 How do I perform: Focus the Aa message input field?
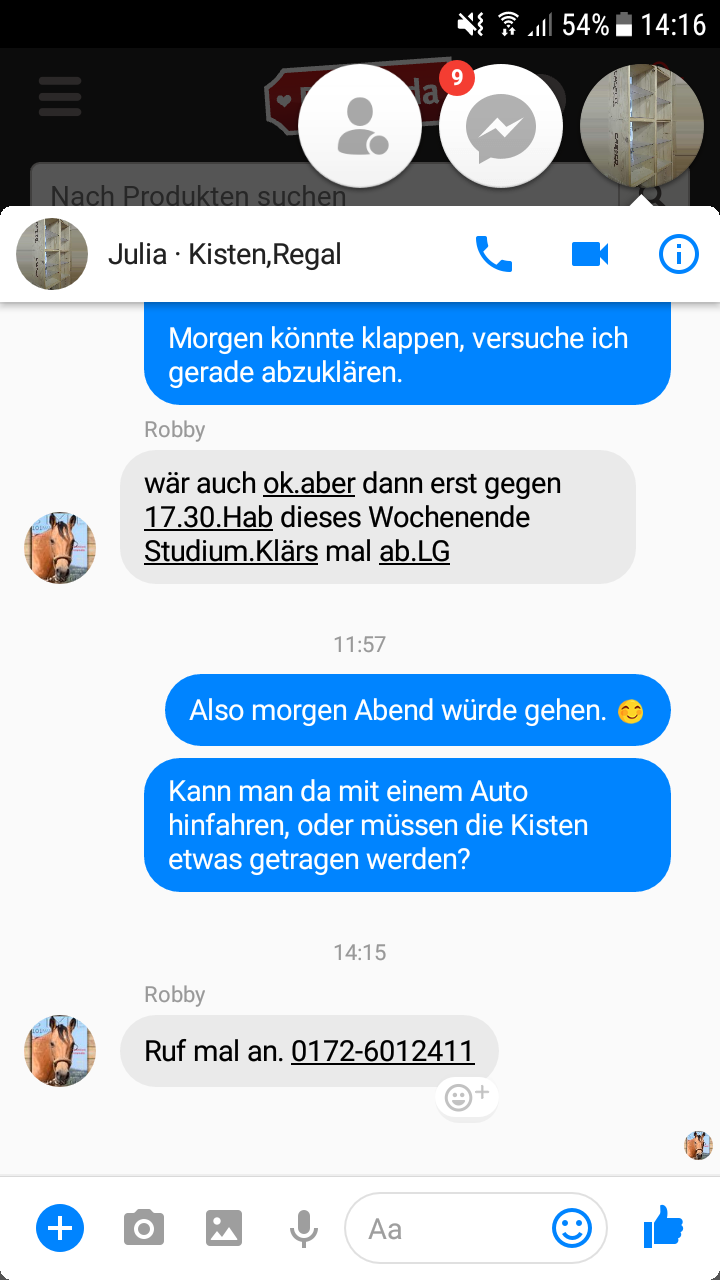point(450,1228)
